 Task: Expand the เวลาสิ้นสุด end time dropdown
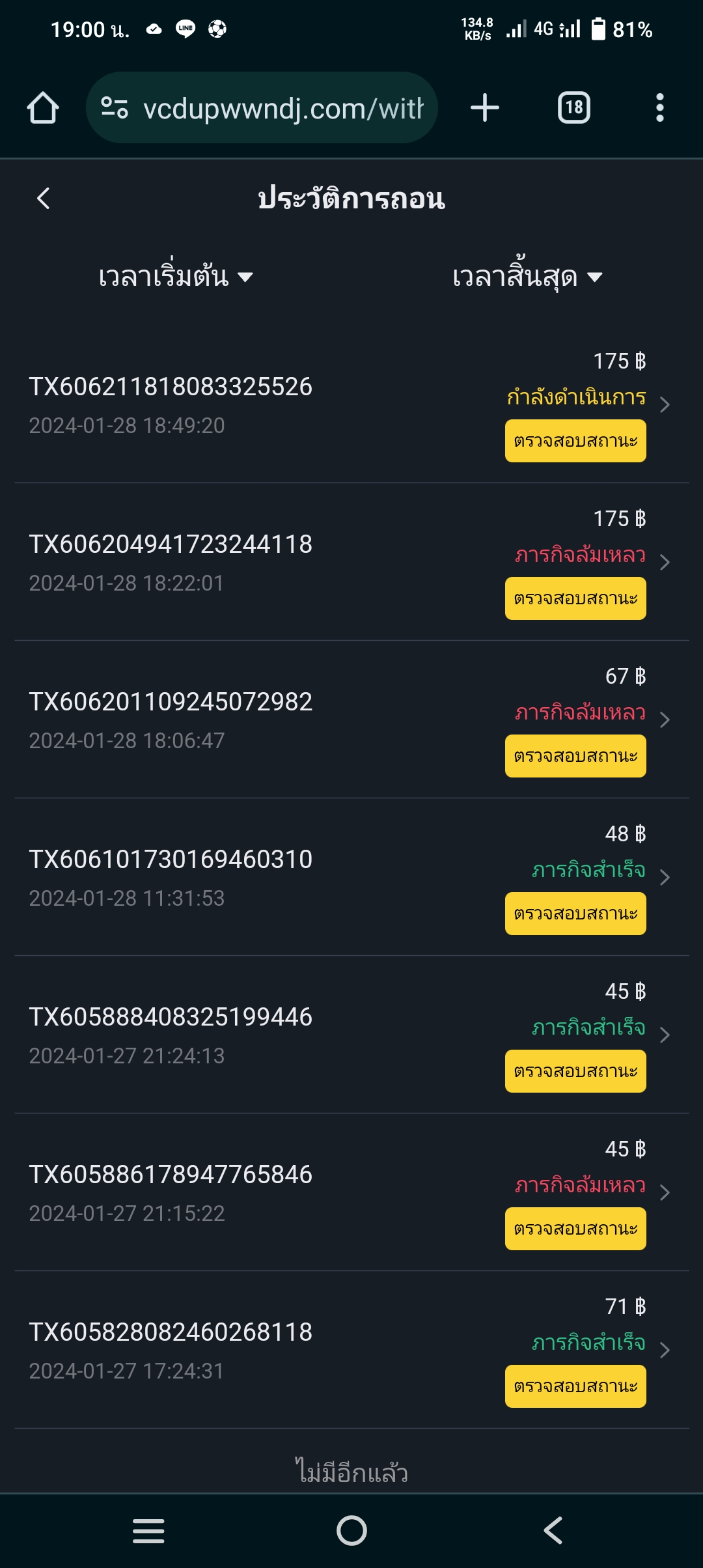coord(527,277)
